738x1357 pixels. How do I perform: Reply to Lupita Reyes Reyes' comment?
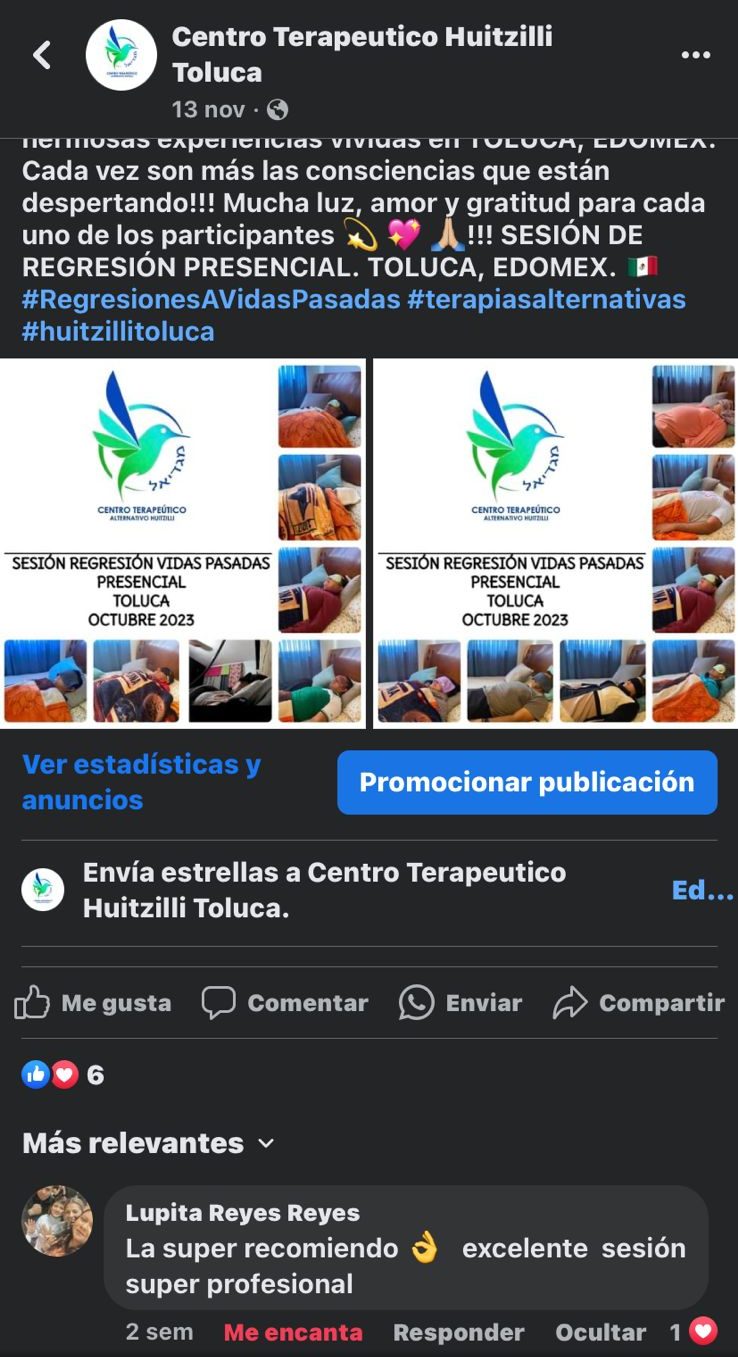pyautogui.click(x=458, y=1332)
